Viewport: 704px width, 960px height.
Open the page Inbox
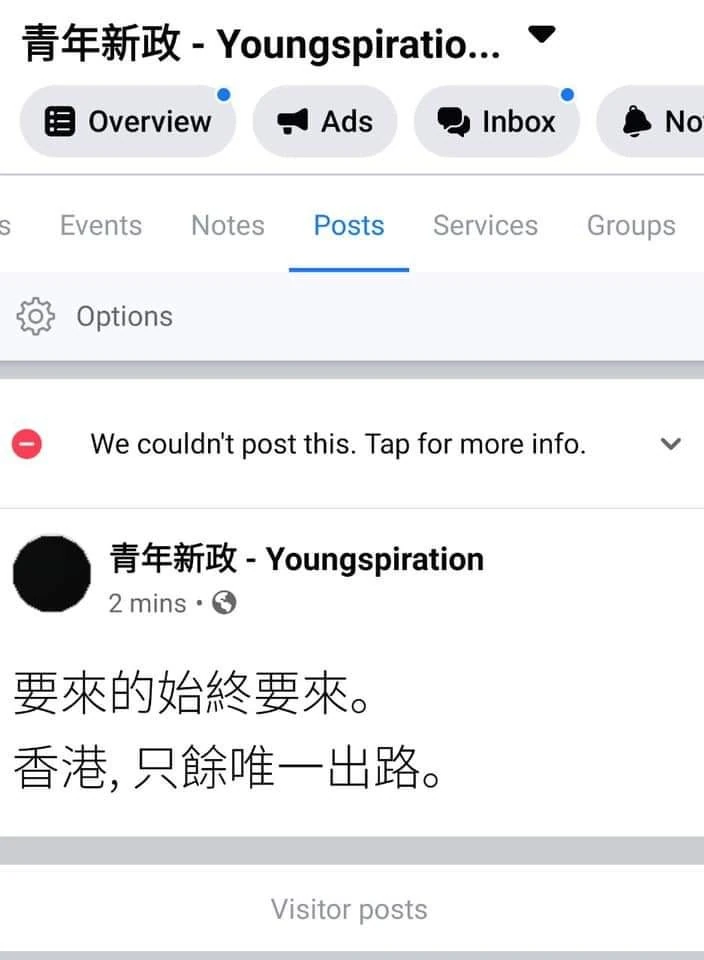(497, 122)
